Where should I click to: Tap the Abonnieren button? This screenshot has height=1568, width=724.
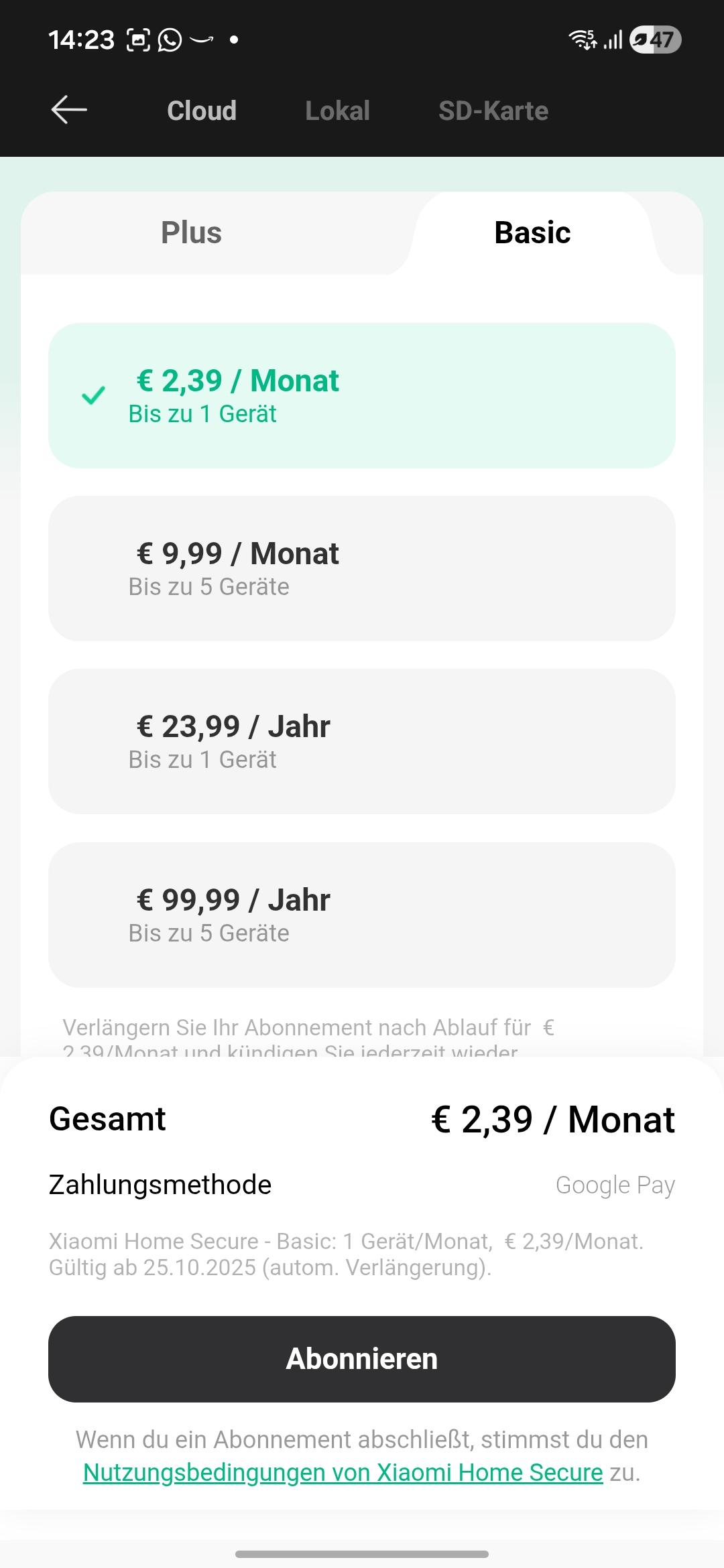[362, 1359]
